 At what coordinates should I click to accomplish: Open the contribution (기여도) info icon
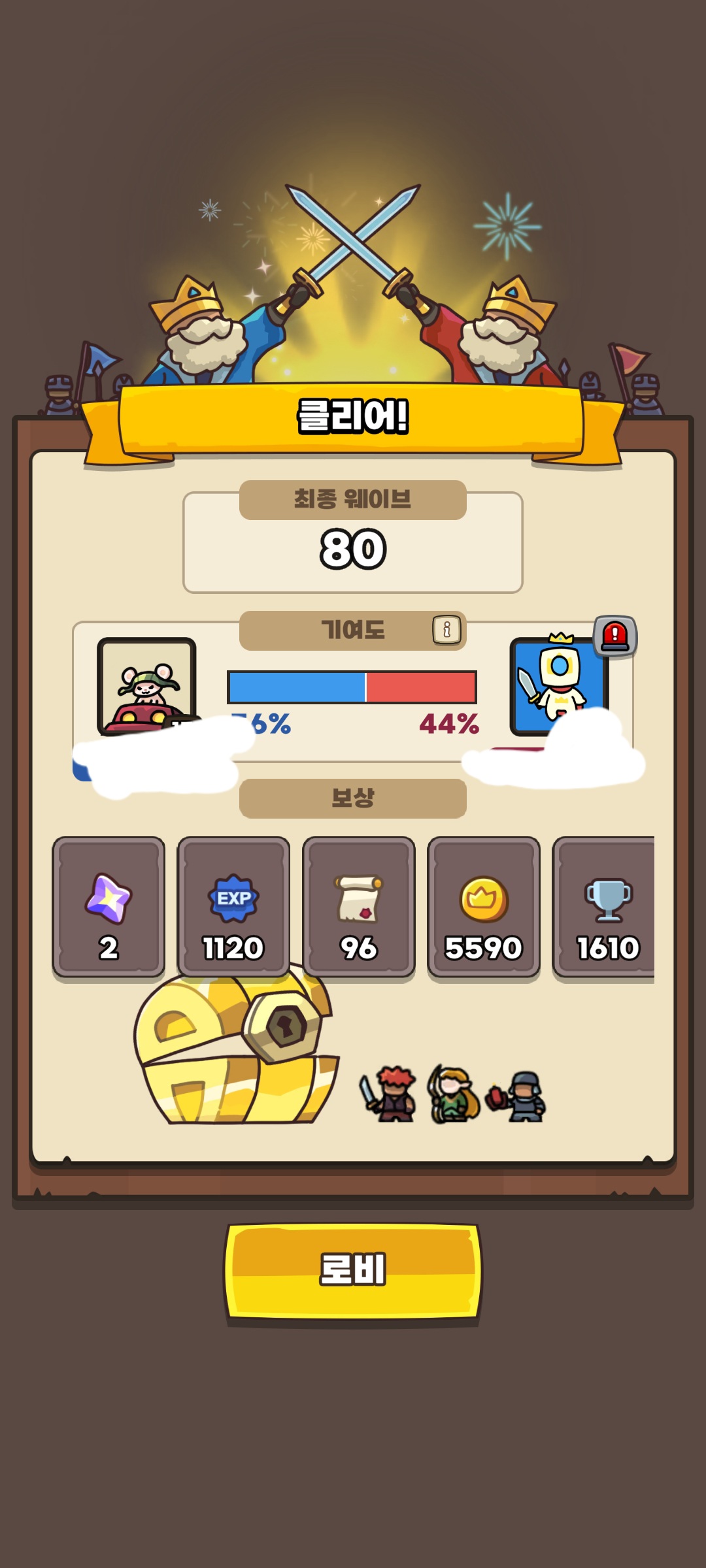click(x=446, y=630)
